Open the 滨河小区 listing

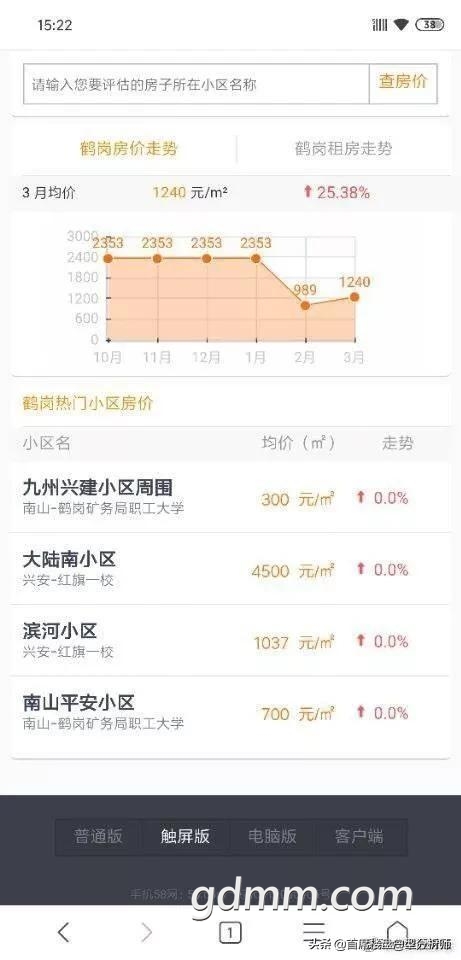230,640
